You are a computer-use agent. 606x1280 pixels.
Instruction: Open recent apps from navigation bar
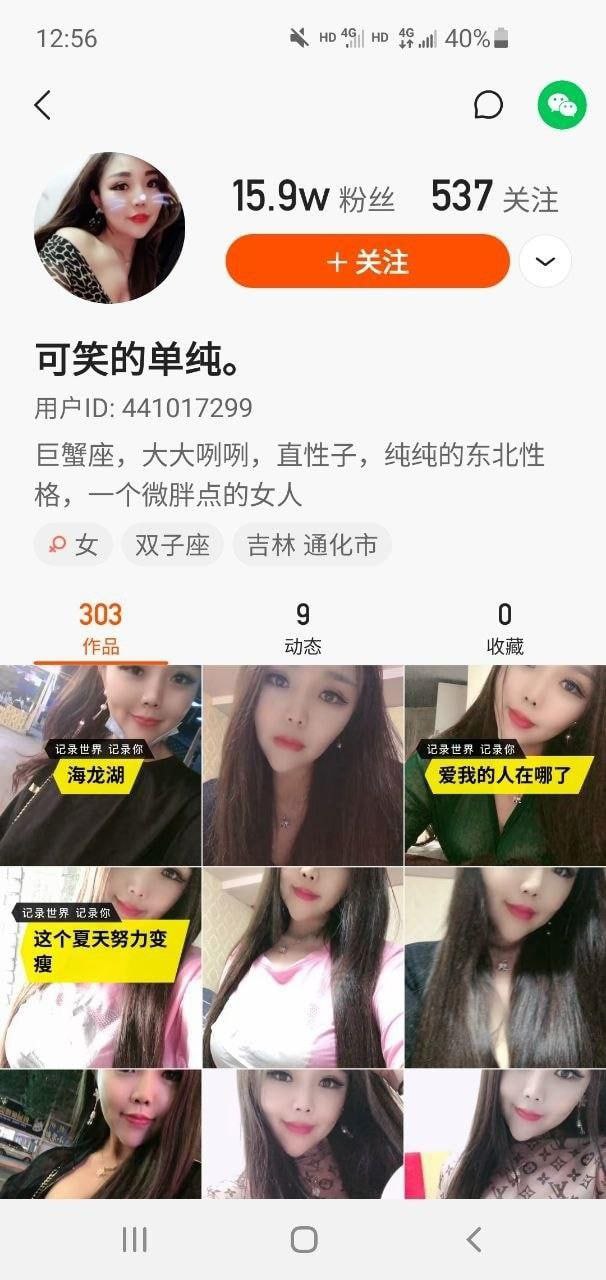coord(134,1240)
